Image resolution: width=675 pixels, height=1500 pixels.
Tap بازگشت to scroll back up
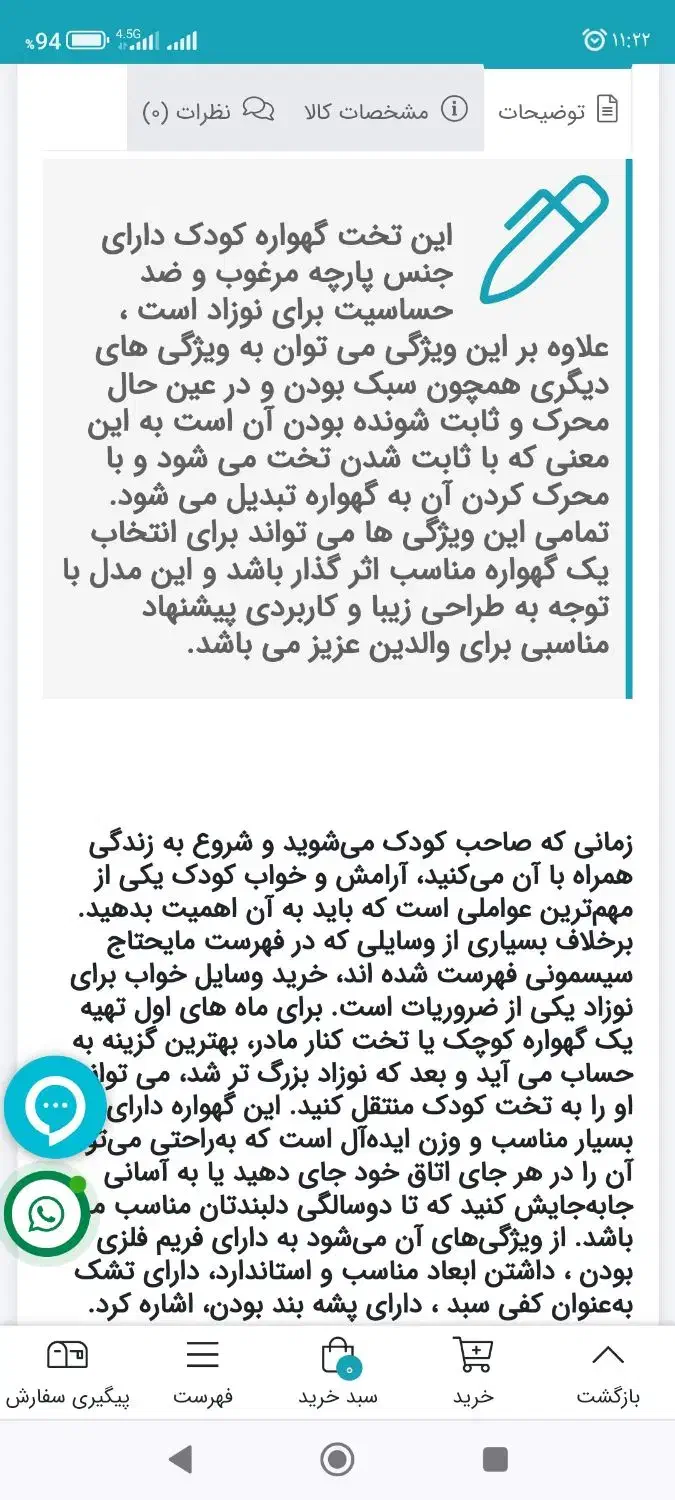(608, 1372)
